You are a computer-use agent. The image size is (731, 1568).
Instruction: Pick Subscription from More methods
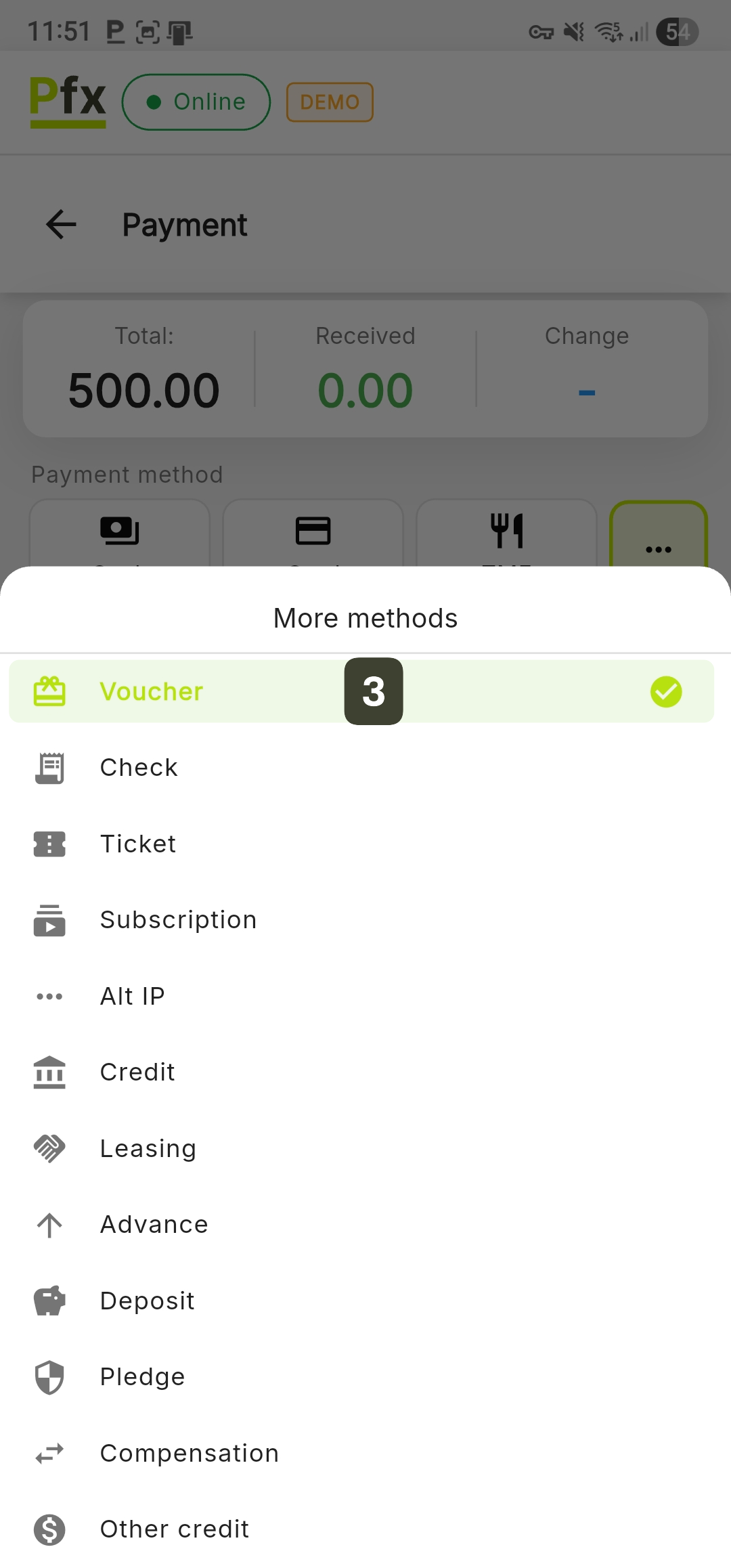tap(178, 920)
